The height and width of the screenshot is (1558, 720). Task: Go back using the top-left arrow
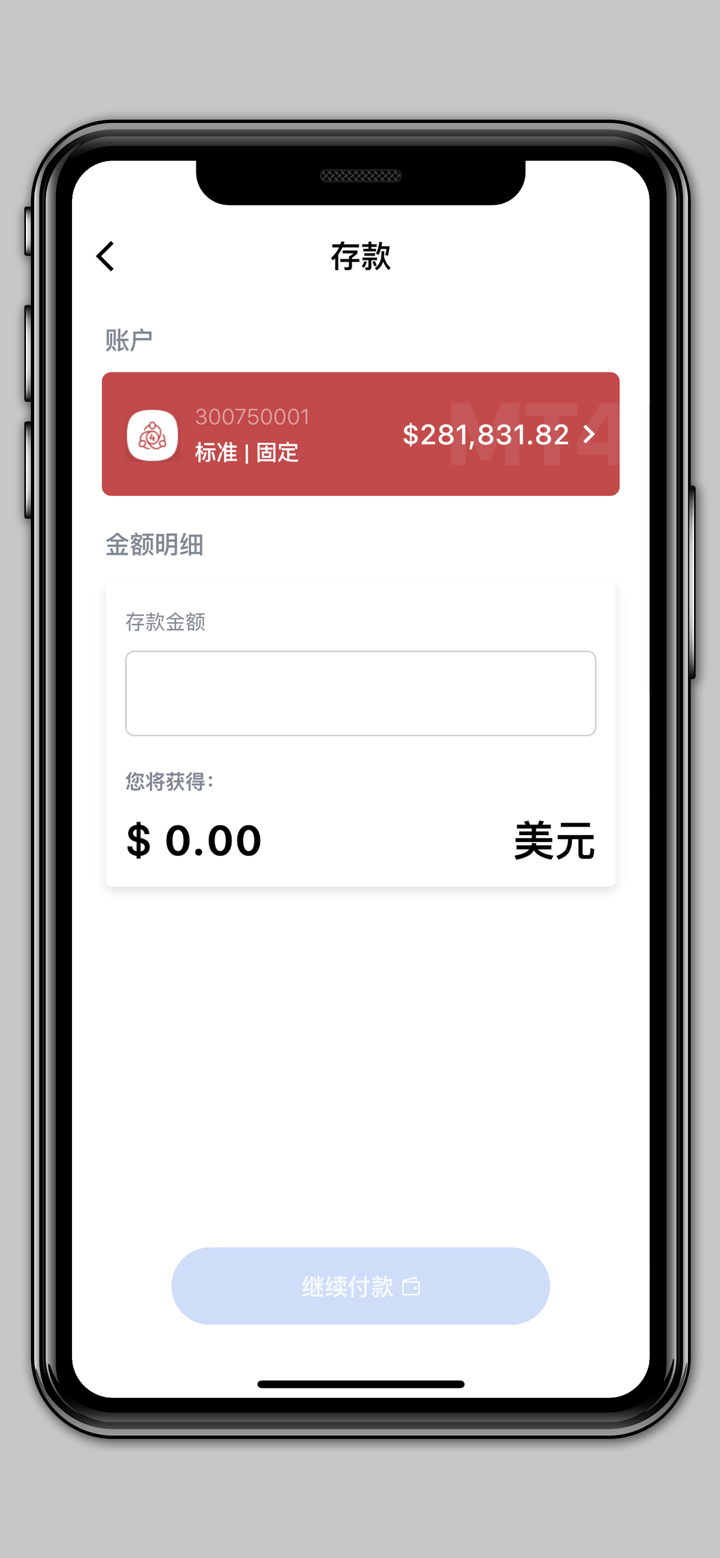coord(106,257)
